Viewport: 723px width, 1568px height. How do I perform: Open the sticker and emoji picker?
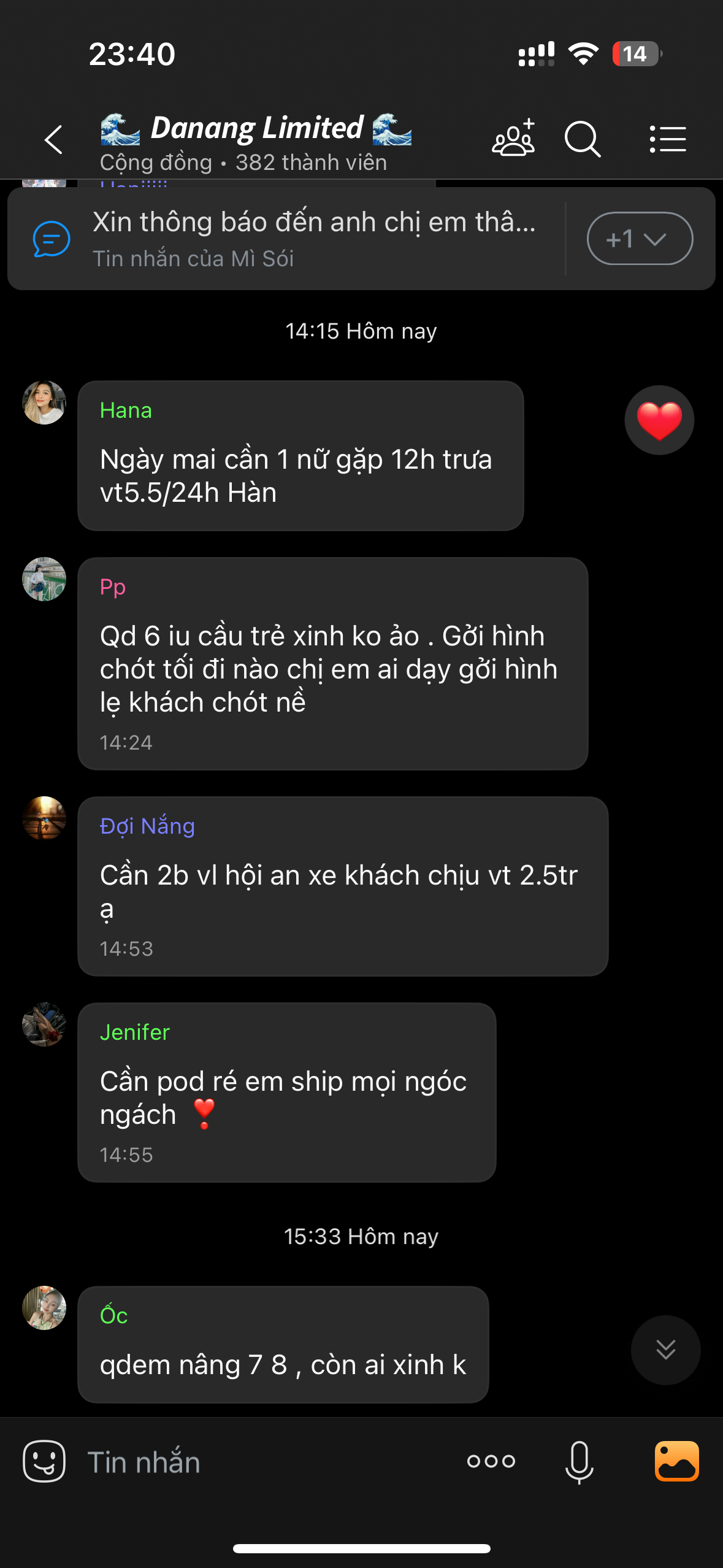click(44, 1461)
